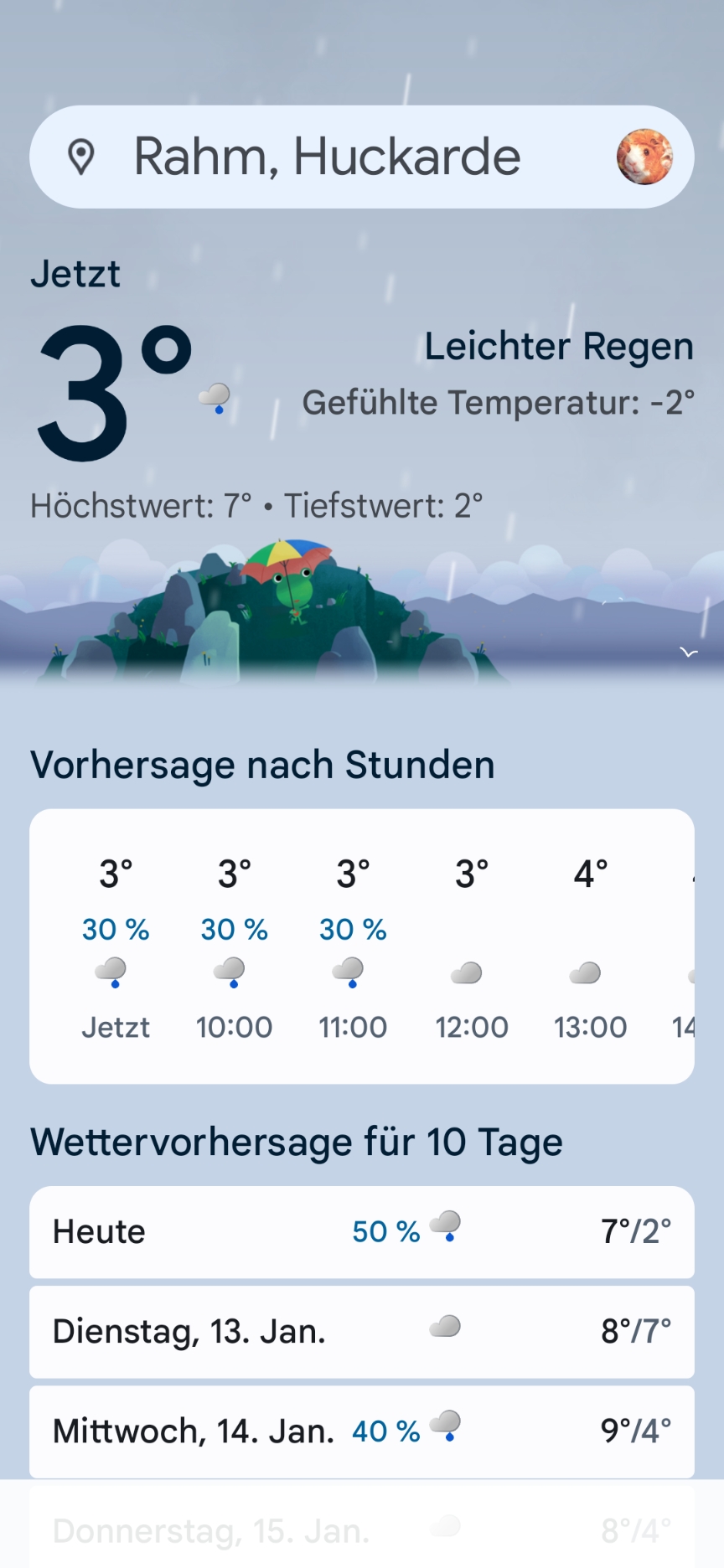The width and height of the screenshot is (724, 1568).
Task: Open the account profile picture
Action: (644, 157)
